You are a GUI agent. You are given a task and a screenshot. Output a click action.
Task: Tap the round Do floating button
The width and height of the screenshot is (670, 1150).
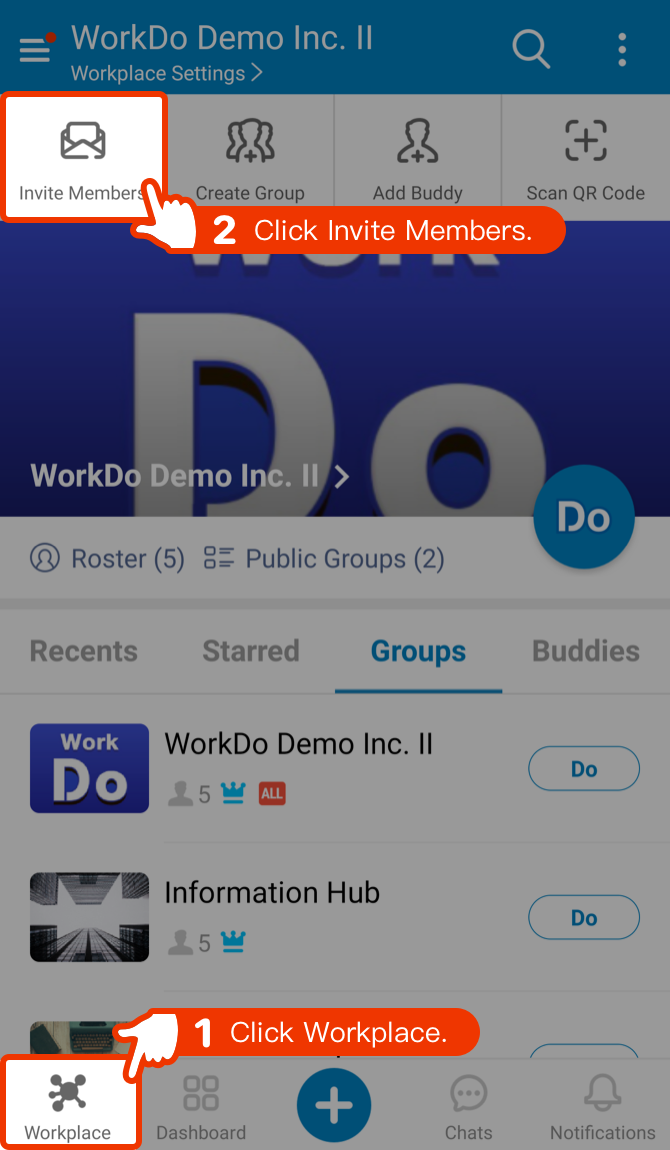584,517
